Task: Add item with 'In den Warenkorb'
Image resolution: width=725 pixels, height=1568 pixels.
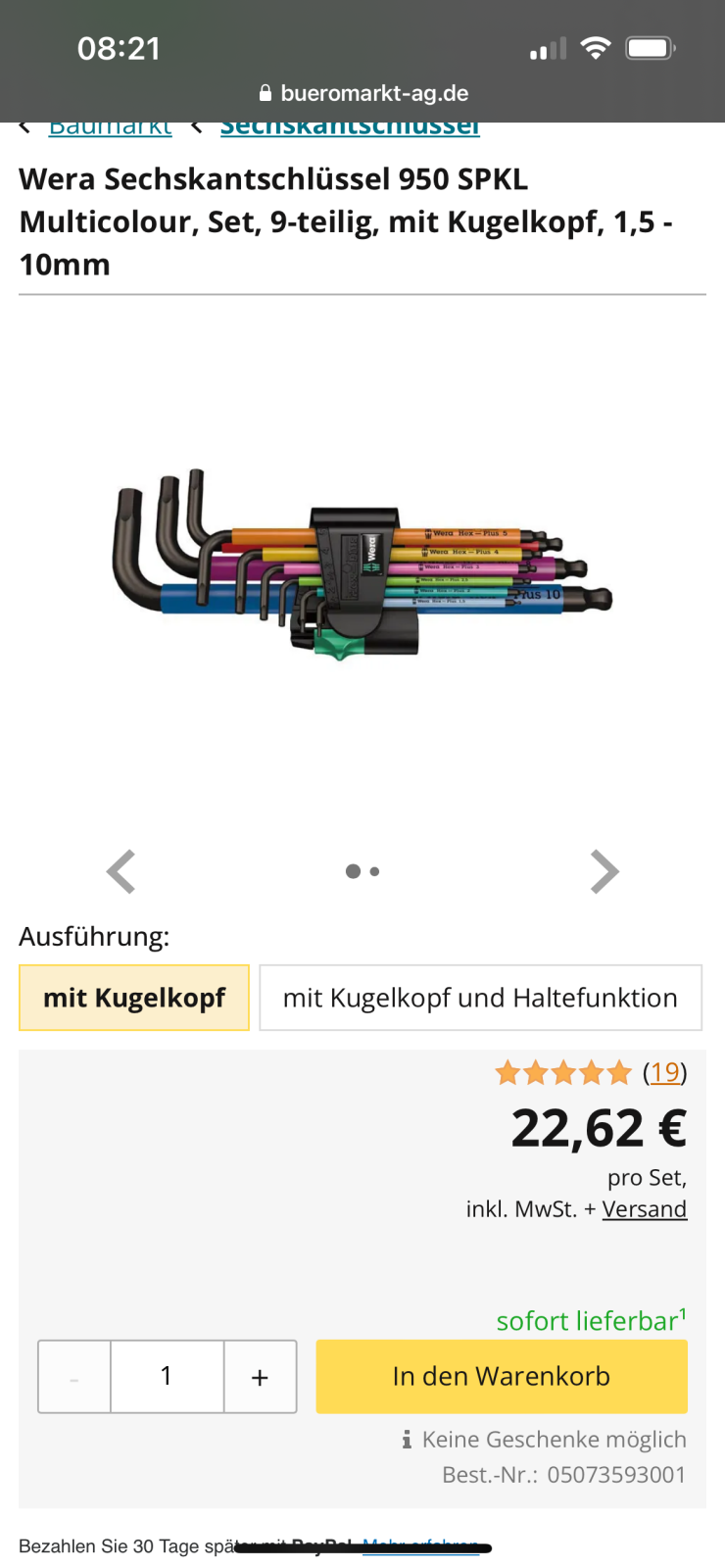Action: [x=501, y=1377]
